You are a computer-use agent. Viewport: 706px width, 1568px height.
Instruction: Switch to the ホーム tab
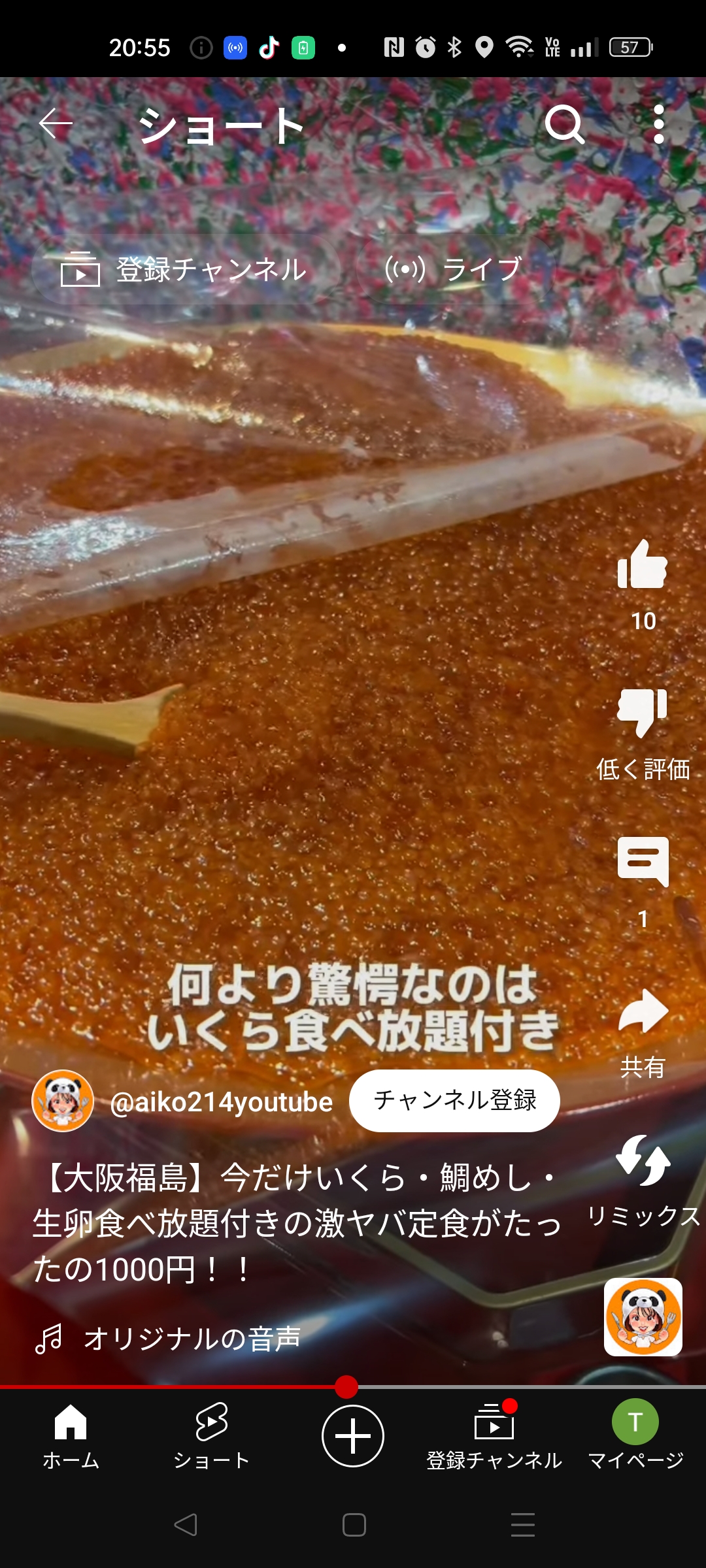71,1435
